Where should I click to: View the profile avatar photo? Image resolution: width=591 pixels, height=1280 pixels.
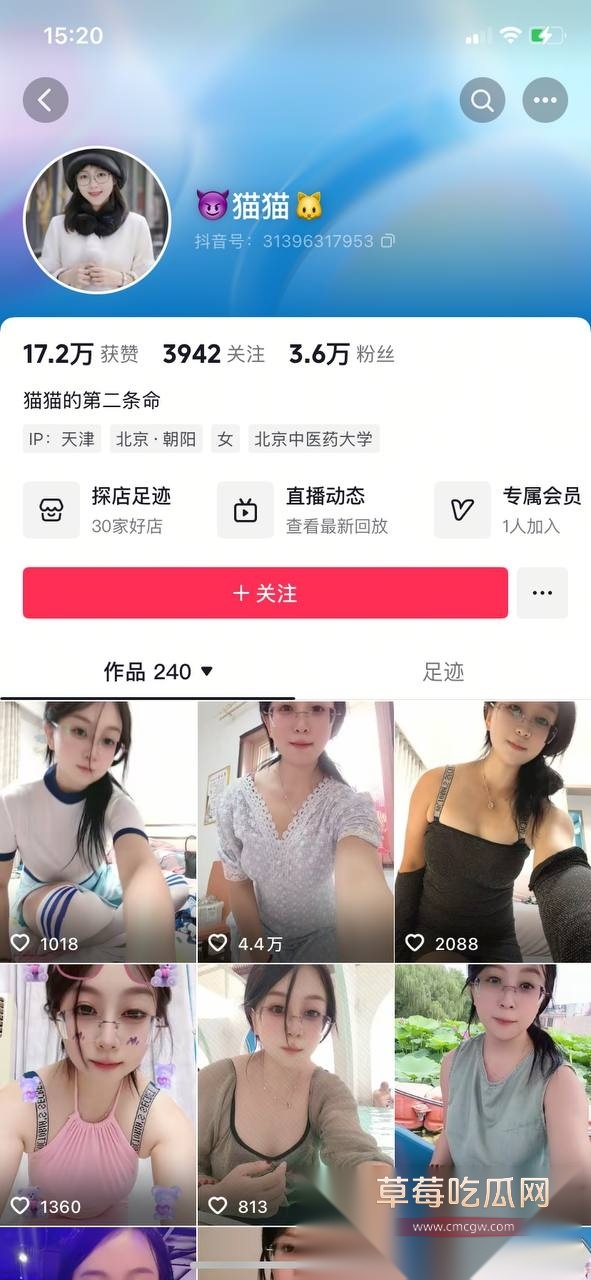(x=97, y=220)
